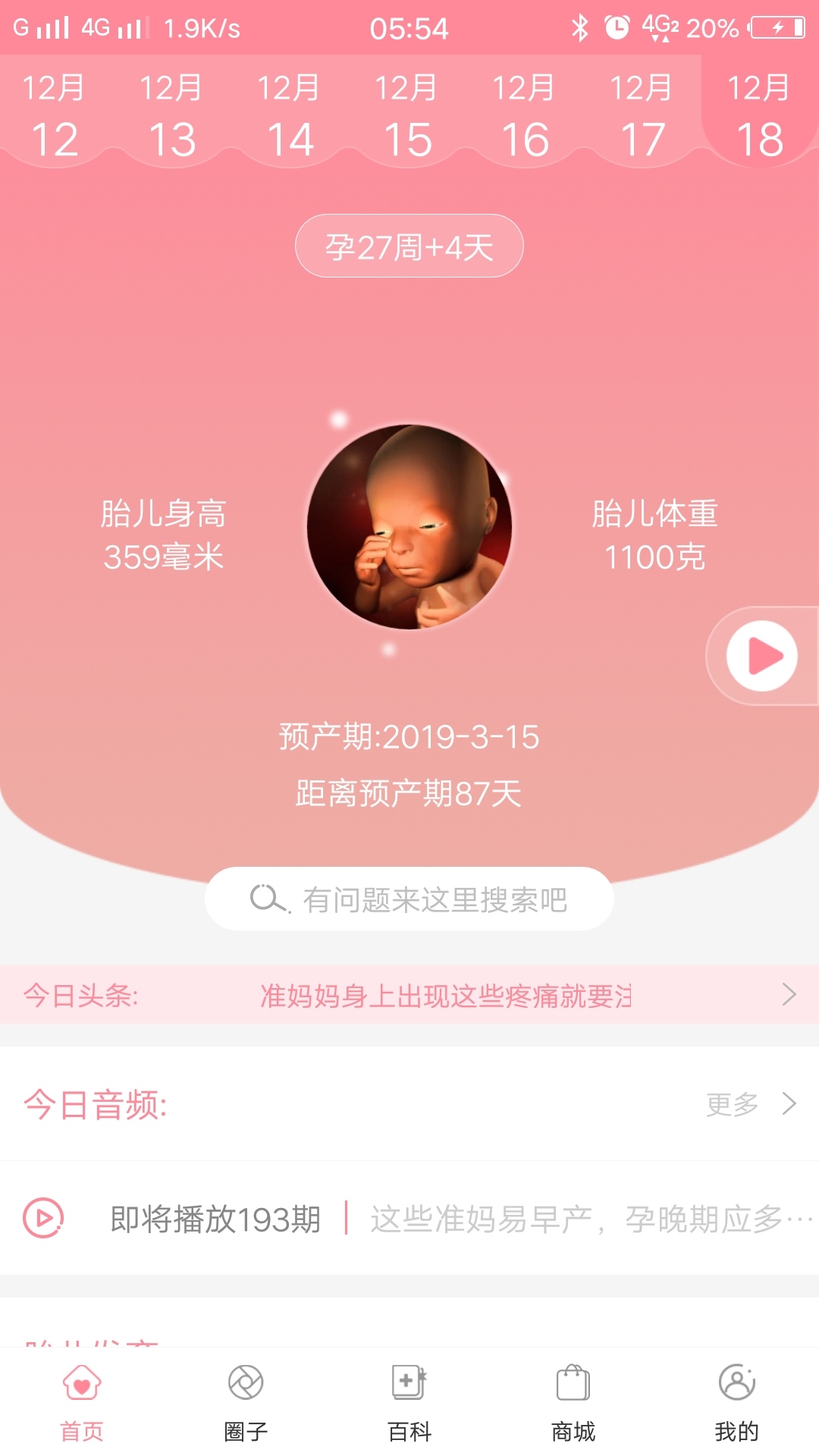Open the fetus image in the circle

(x=409, y=527)
